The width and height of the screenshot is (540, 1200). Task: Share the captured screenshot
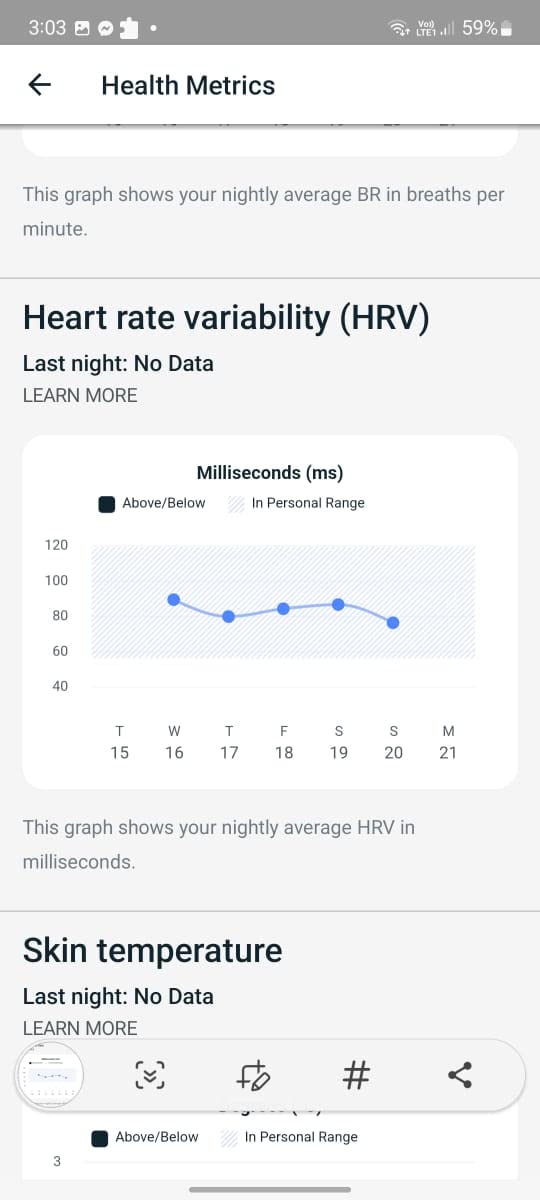(x=459, y=1076)
